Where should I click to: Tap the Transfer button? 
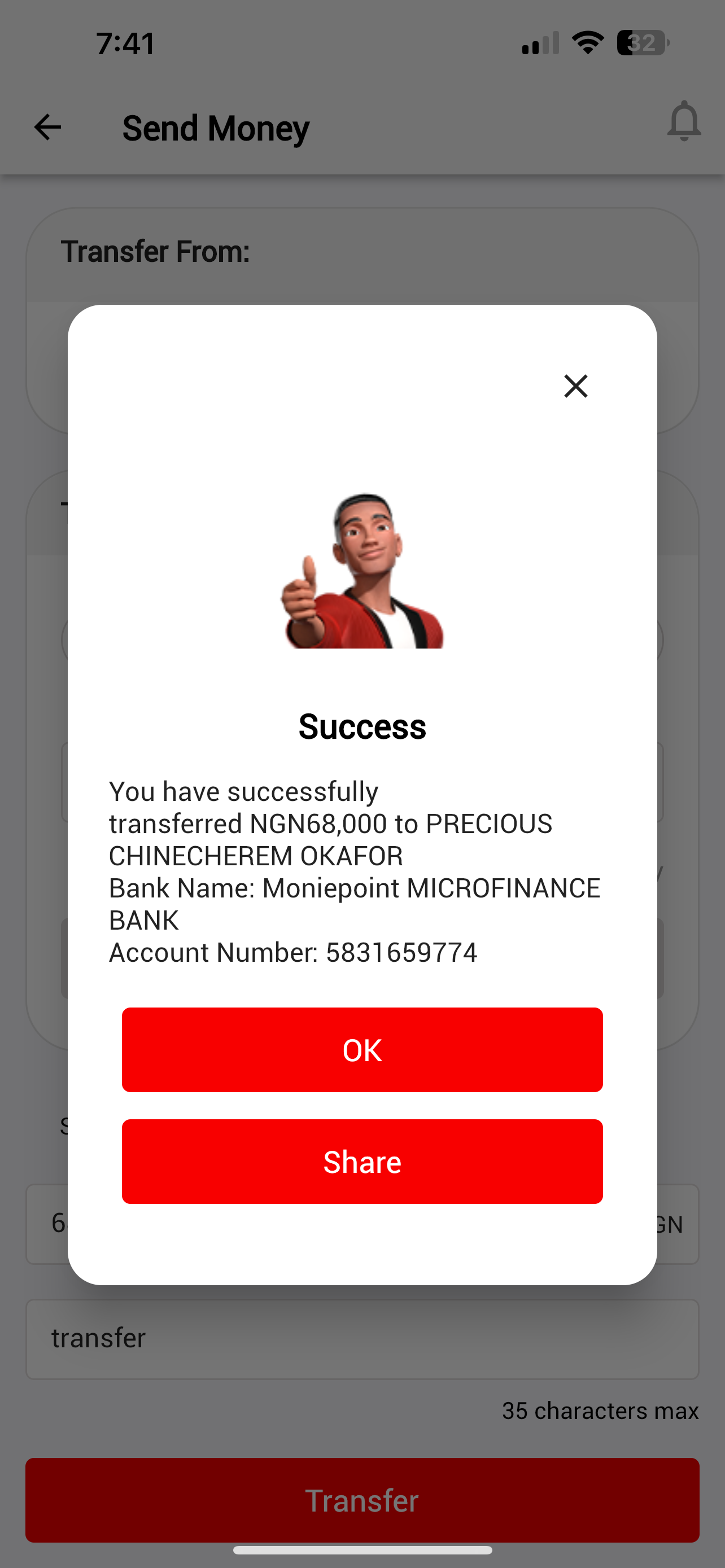point(362,1500)
